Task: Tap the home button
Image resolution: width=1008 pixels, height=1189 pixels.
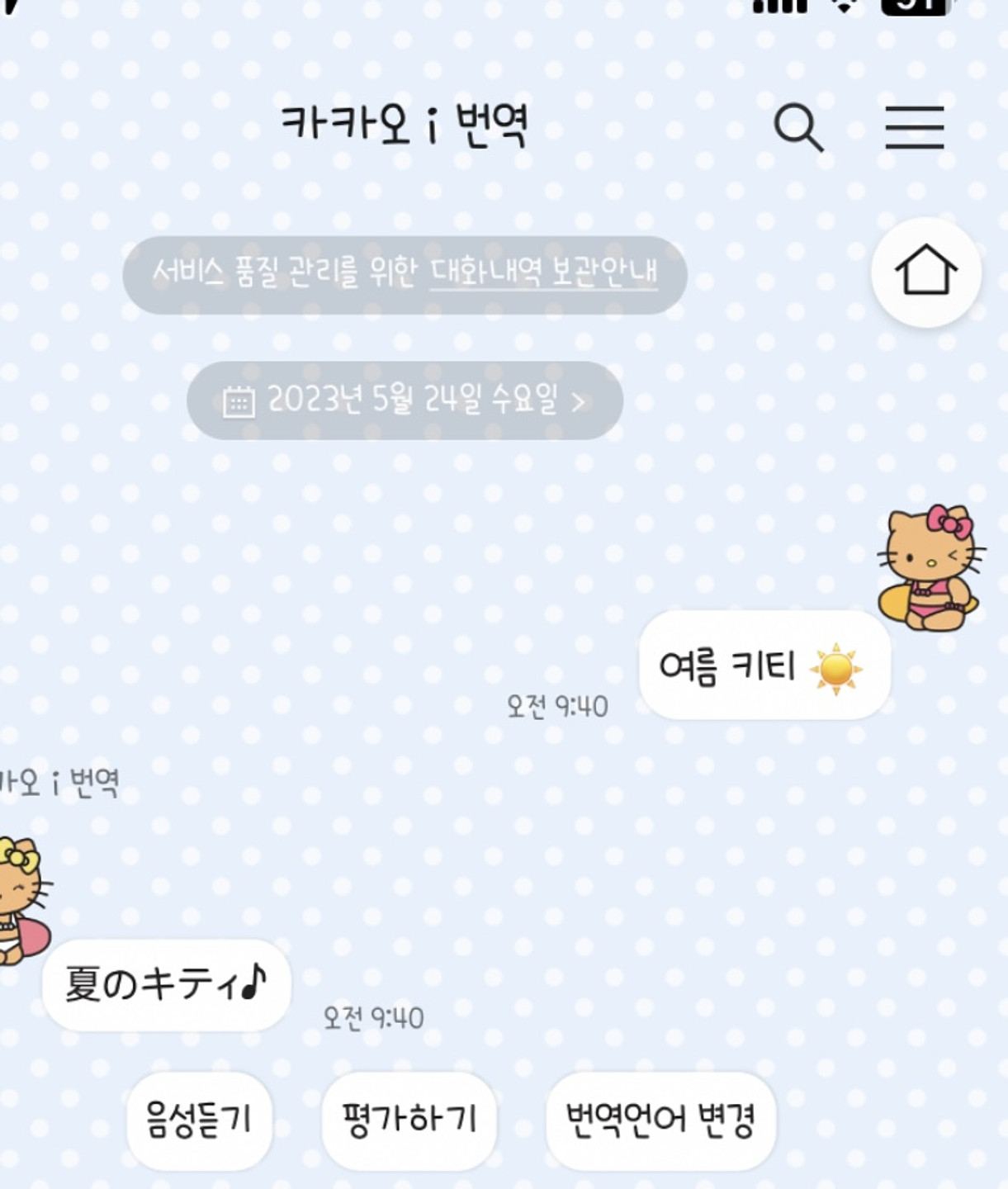Action: (925, 272)
